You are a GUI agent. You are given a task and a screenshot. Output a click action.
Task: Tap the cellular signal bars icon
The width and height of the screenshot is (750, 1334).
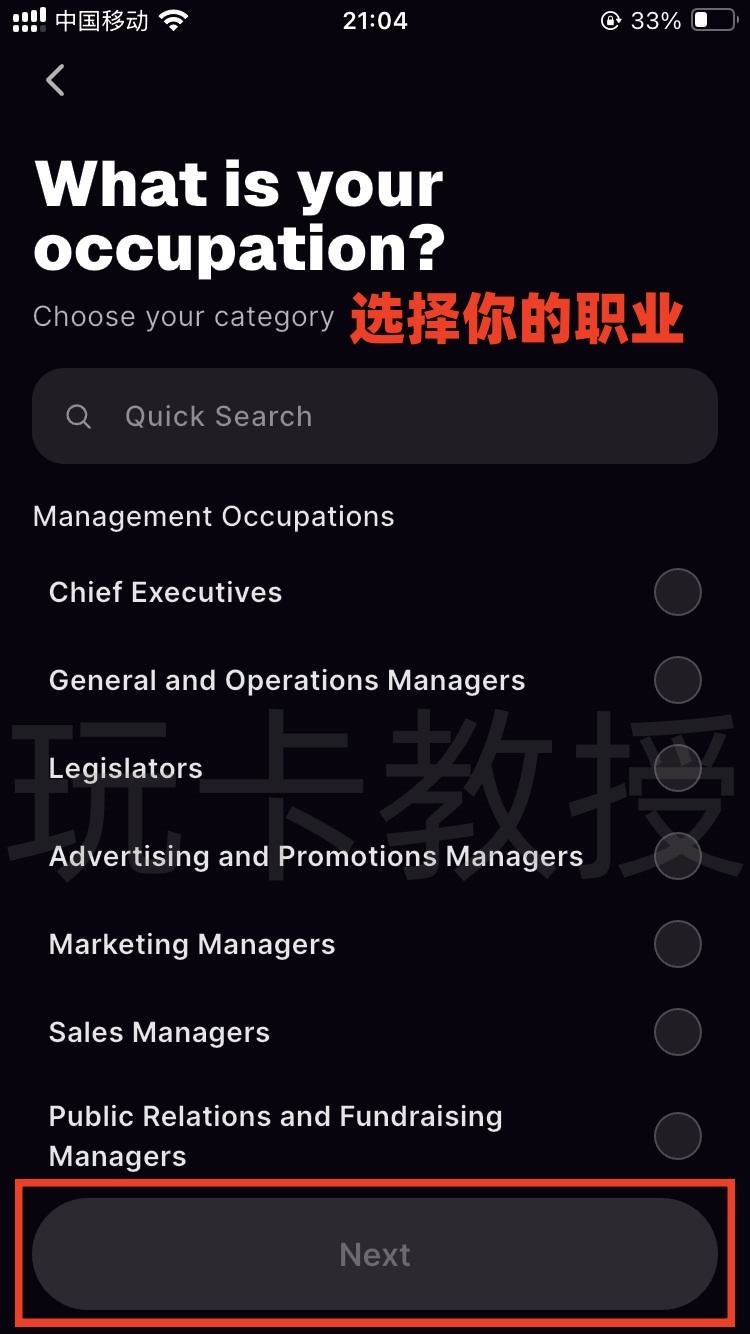click(27, 18)
